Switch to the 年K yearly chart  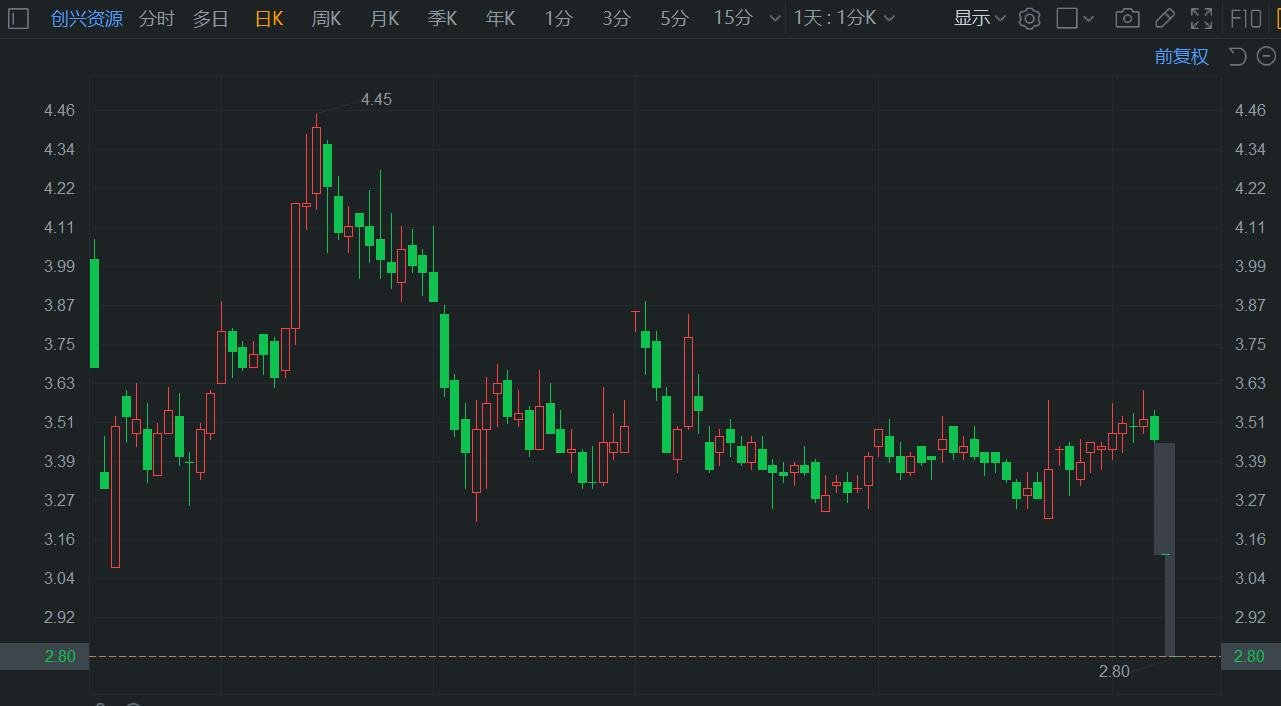(500, 18)
